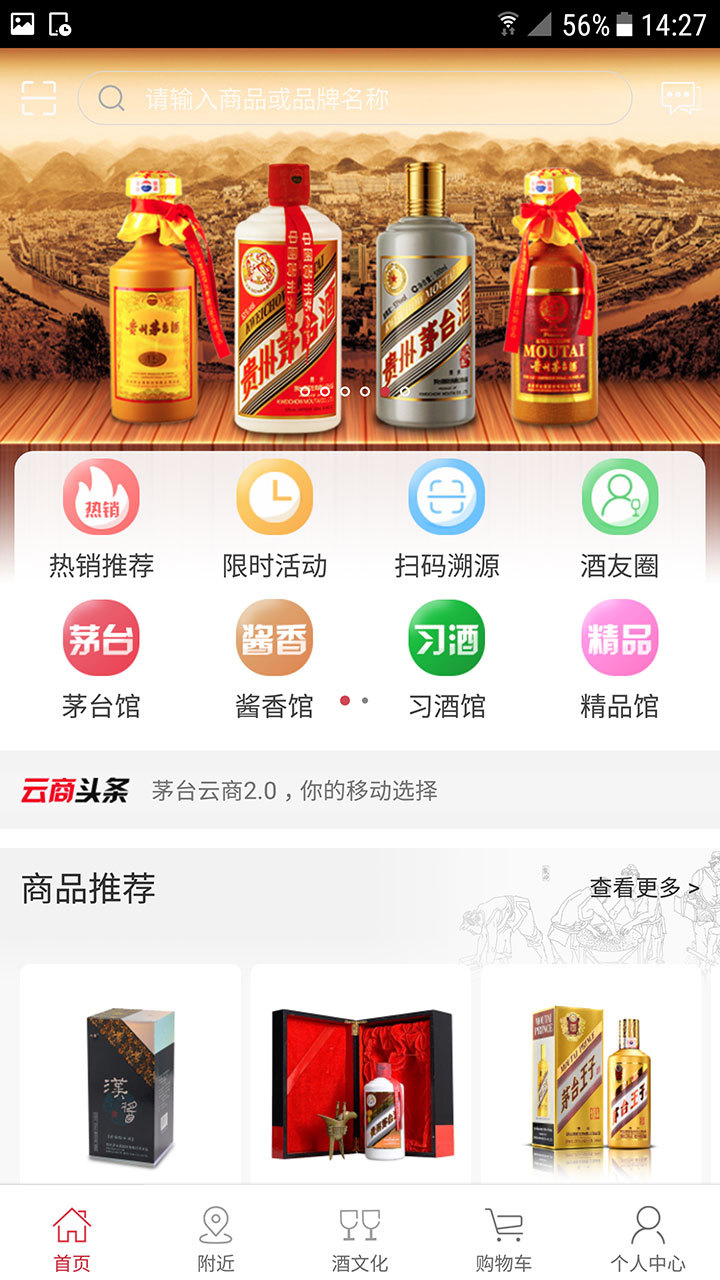Switch to the 附近 nearby tab
This screenshot has width=720, height=1280.
pyautogui.click(x=216, y=1238)
